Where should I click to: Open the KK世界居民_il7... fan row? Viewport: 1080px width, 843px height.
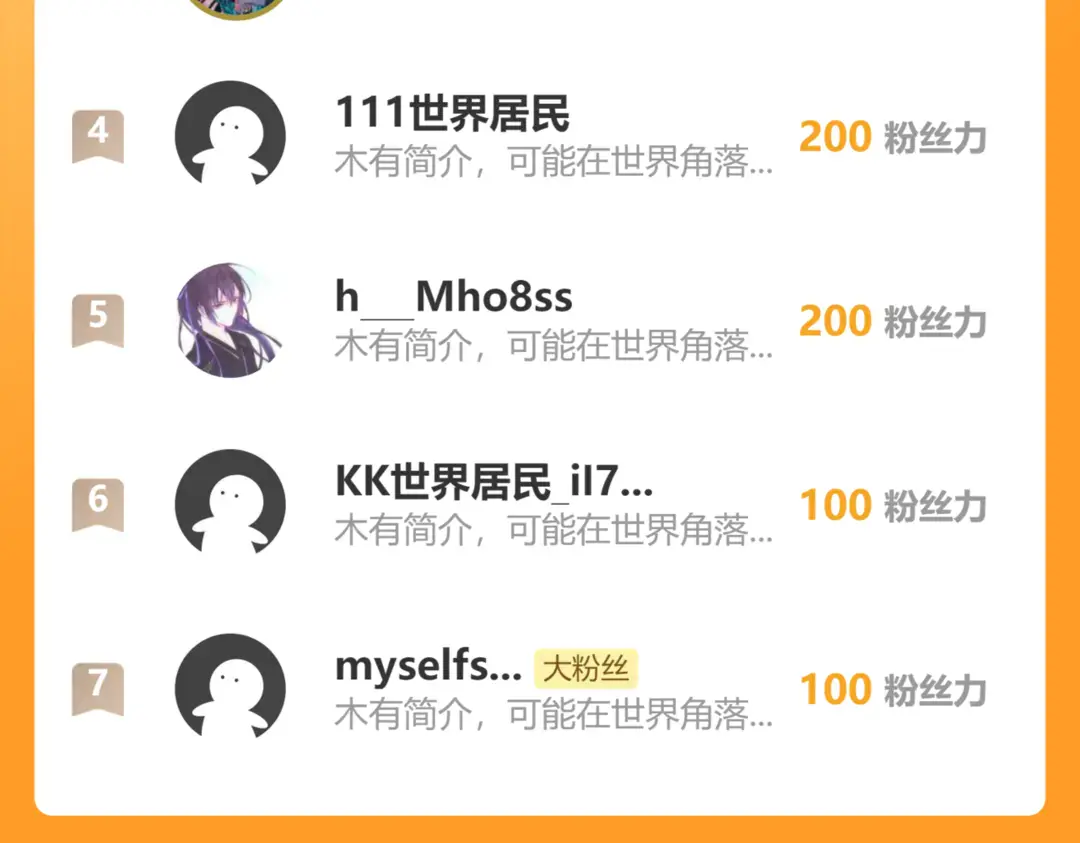[x=539, y=504]
